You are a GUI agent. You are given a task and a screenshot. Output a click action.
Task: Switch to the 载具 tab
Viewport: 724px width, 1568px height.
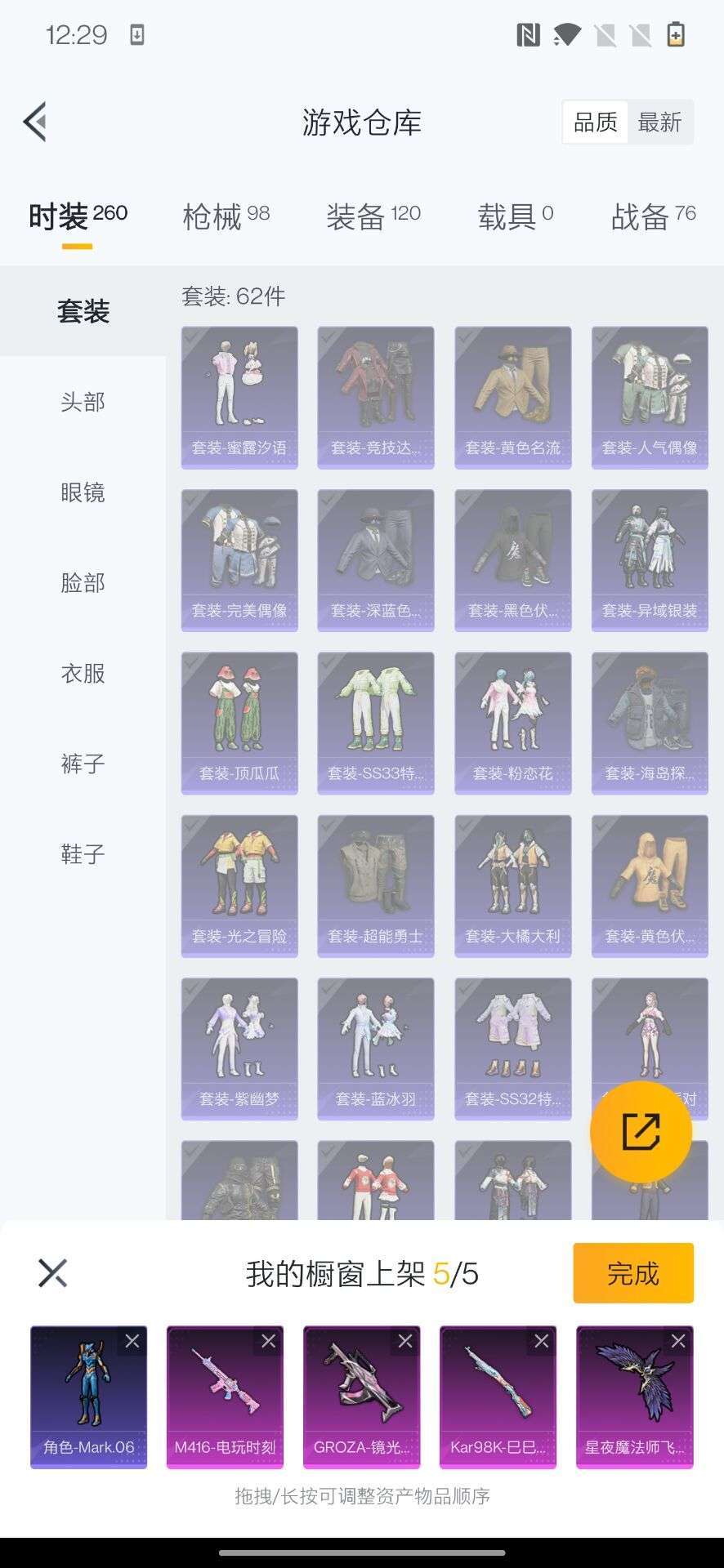516,216
